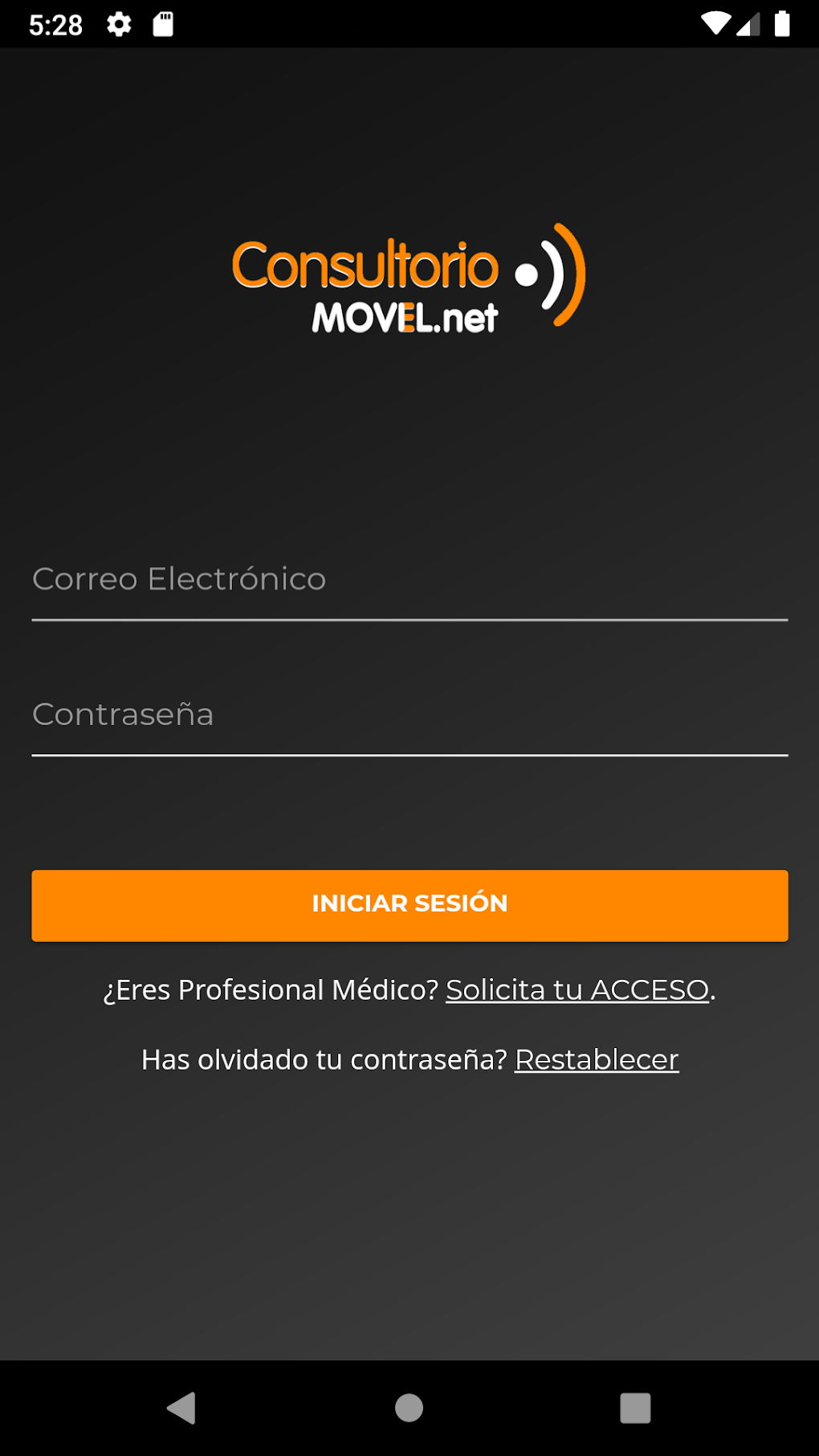Tap the INICIAR SESIÓN button
The width and height of the screenshot is (819, 1456).
(x=409, y=905)
